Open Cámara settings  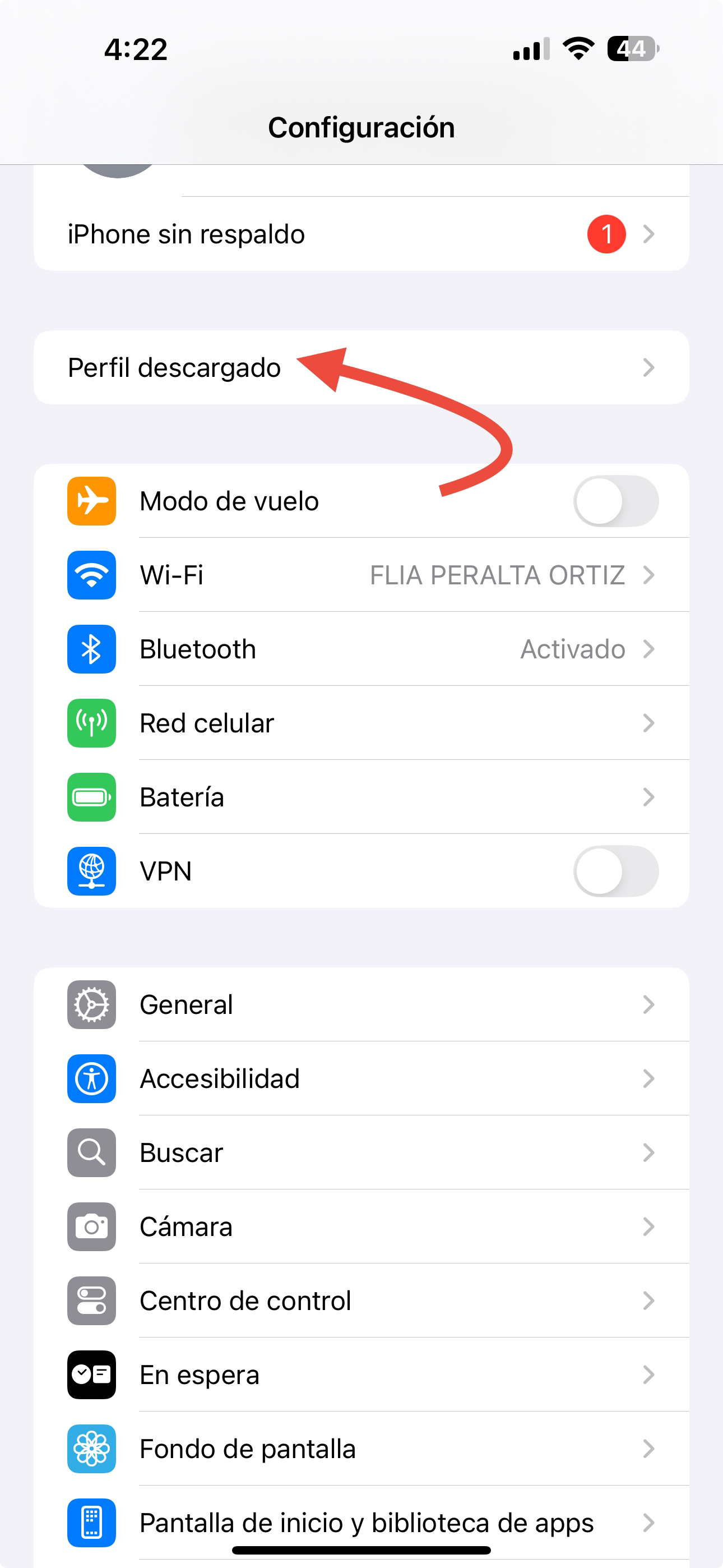point(360,1226)
